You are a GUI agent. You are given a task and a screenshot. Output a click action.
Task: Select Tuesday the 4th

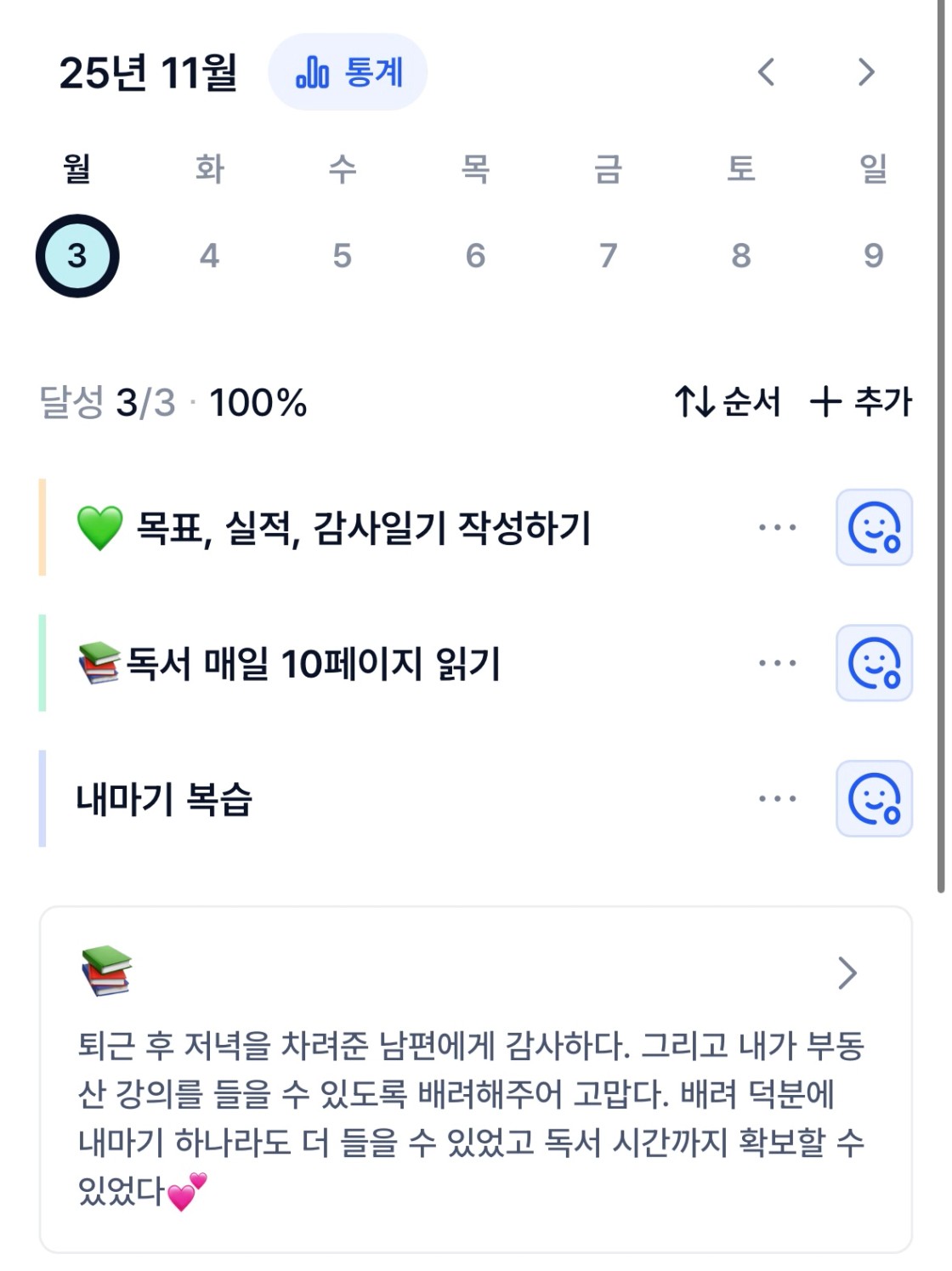point(209,256)
